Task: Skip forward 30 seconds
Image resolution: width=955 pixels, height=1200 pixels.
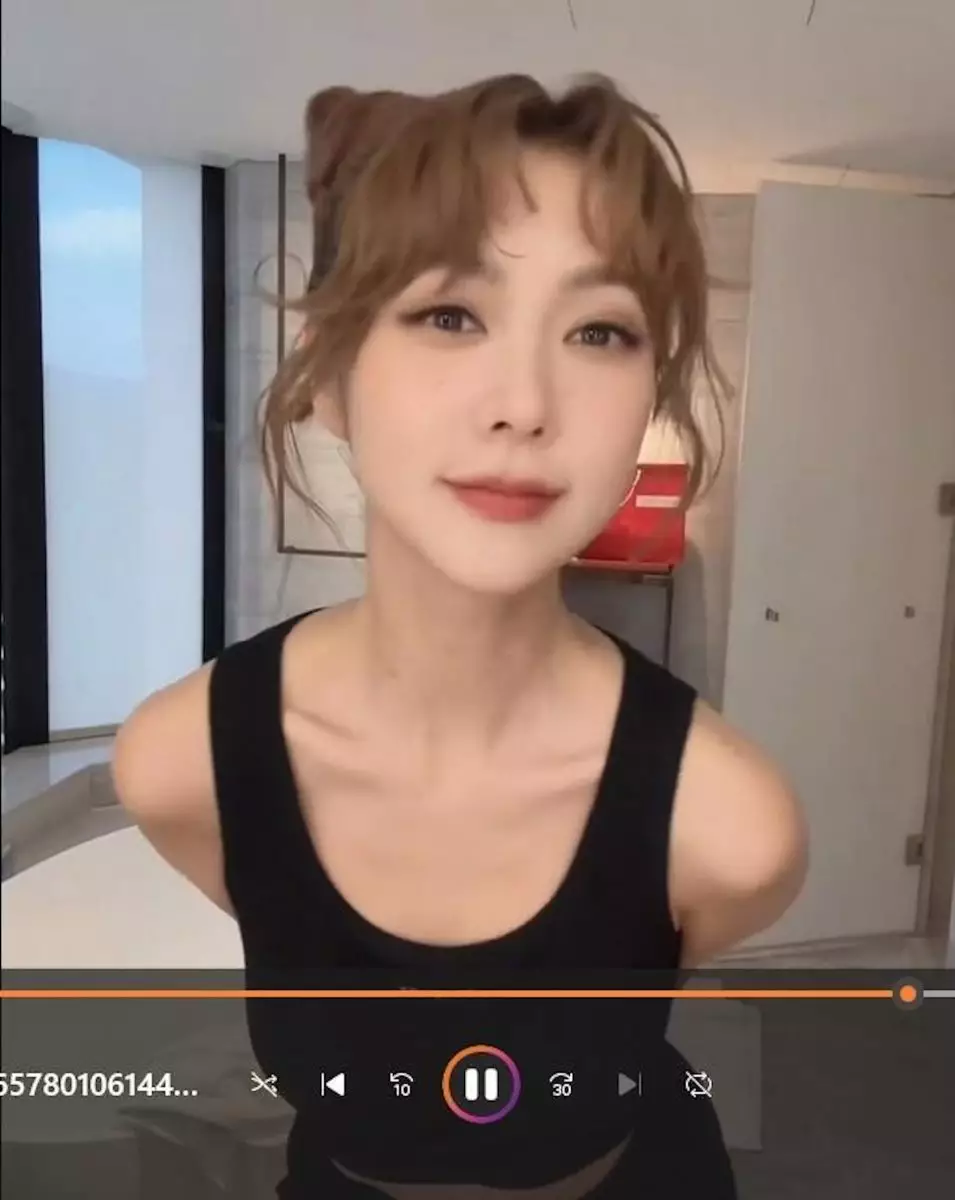Action: [x=562, y=1084]
